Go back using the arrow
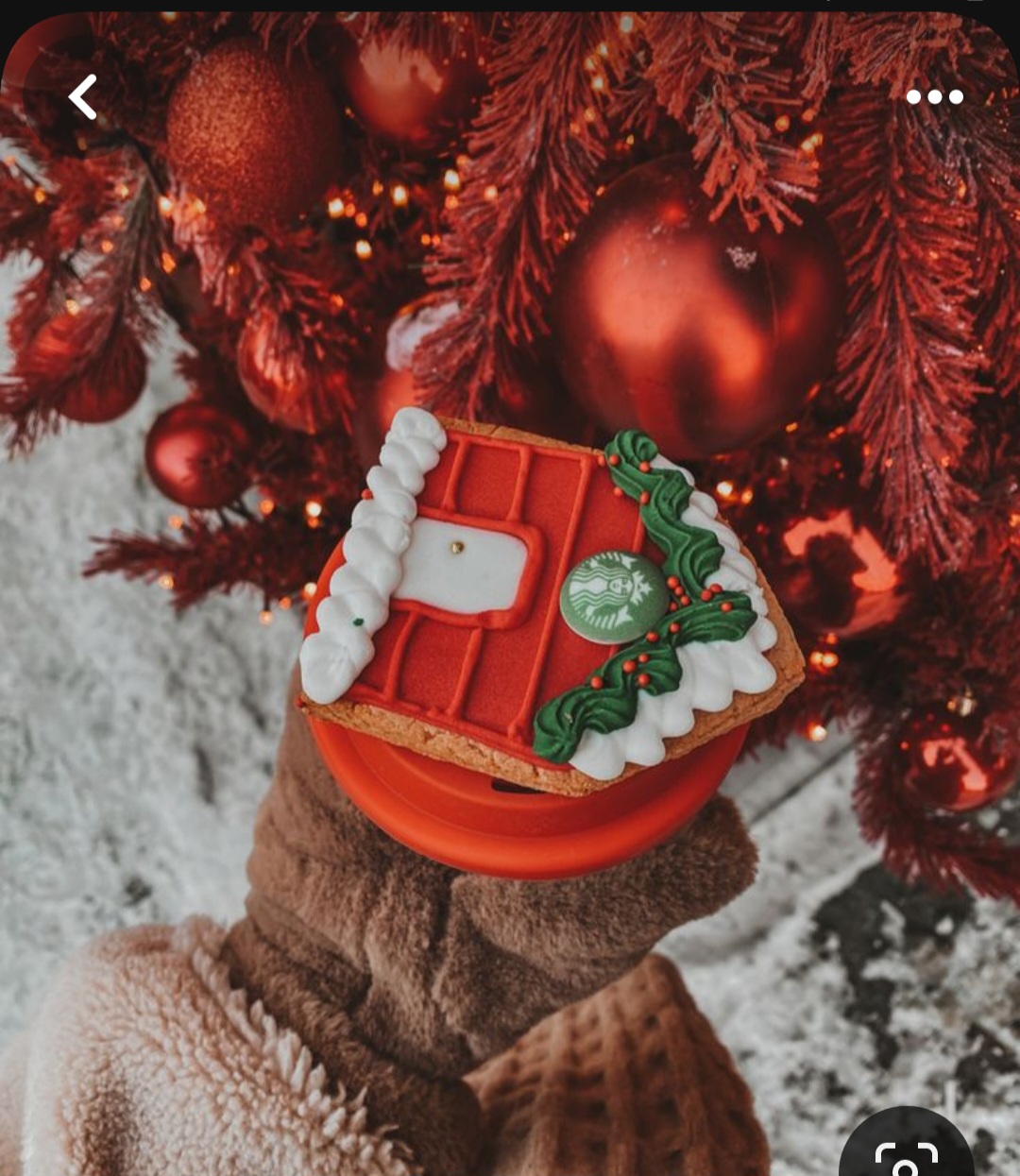The width and height of the screenshot is (1020, 1176). [x=83, y=97]
